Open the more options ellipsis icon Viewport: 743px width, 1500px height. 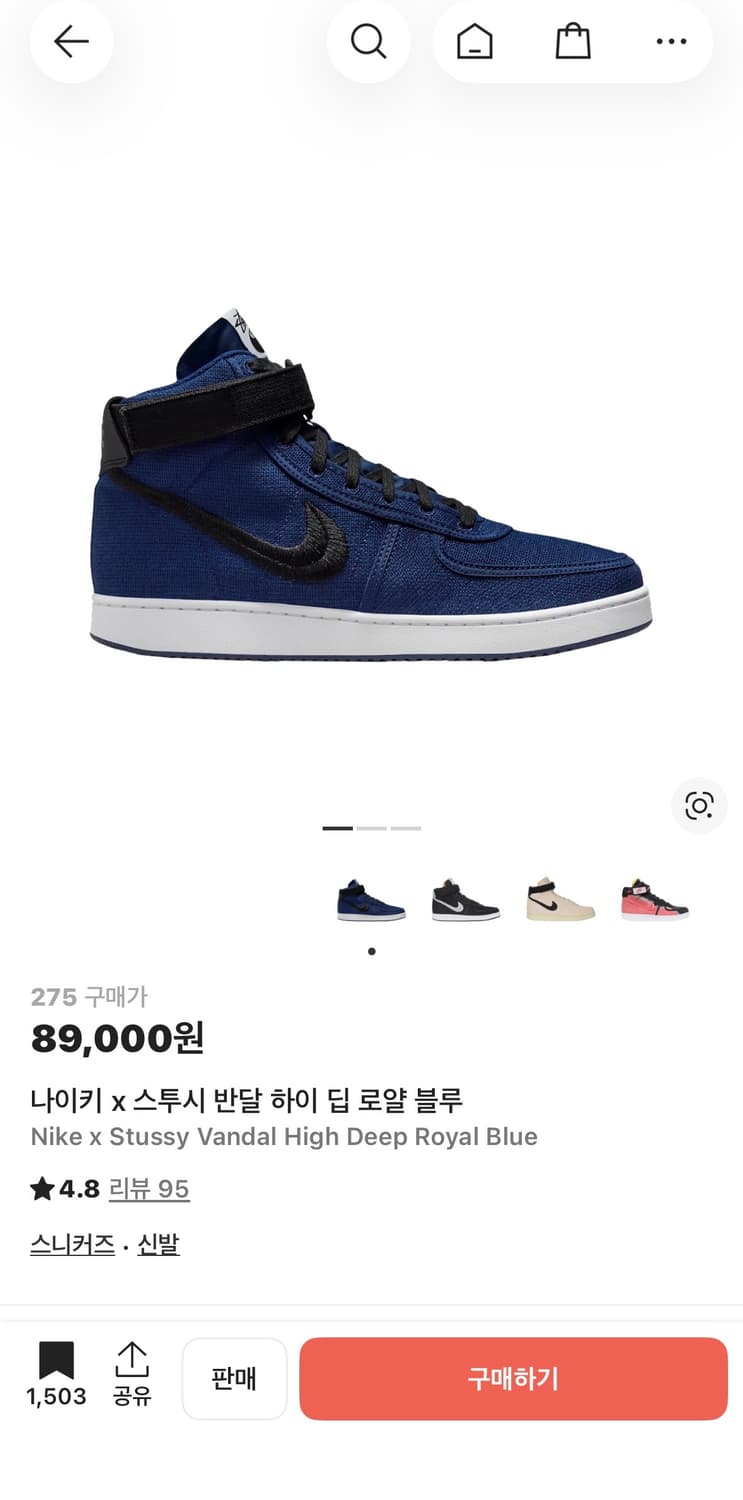(x=671, y=42)
